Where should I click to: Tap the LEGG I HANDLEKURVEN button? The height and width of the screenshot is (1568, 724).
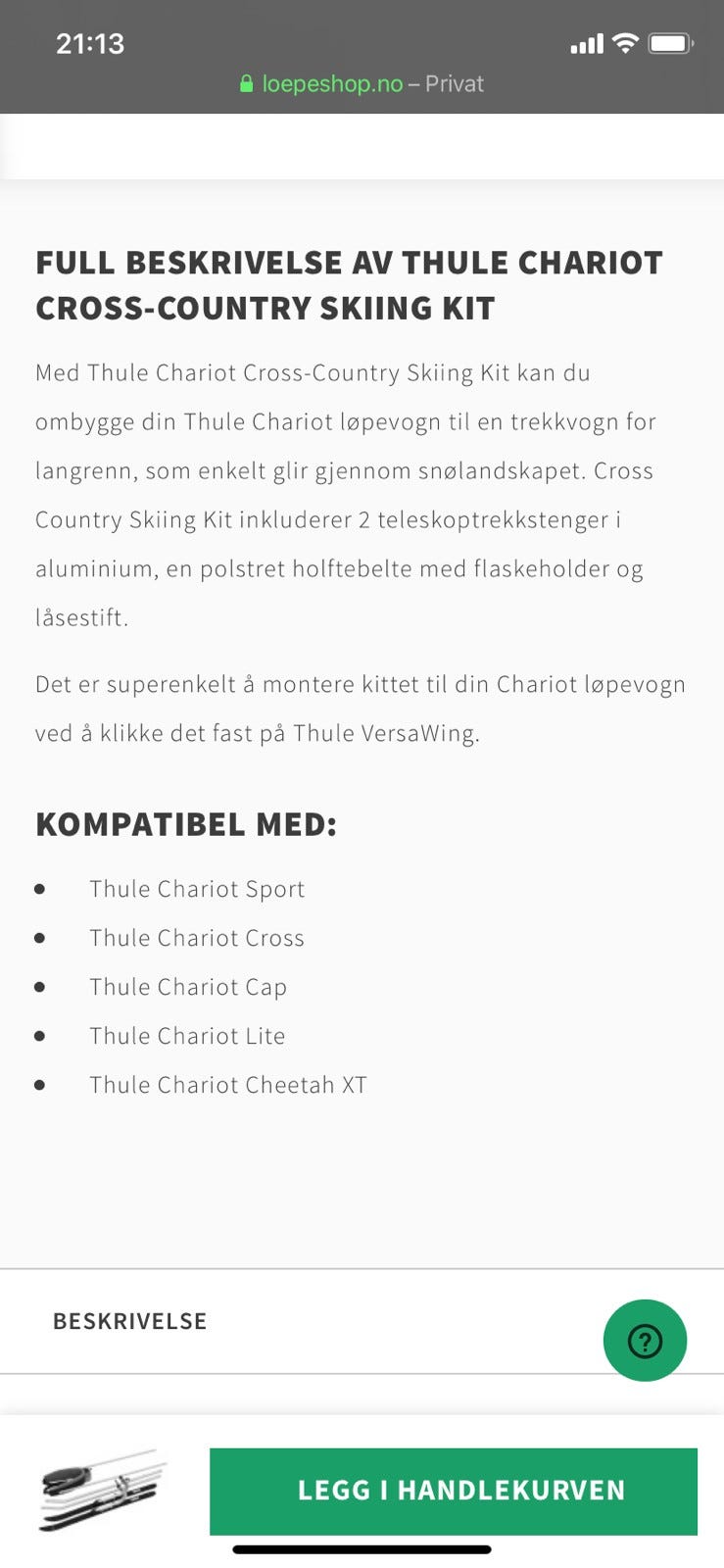click(460, 1491)
